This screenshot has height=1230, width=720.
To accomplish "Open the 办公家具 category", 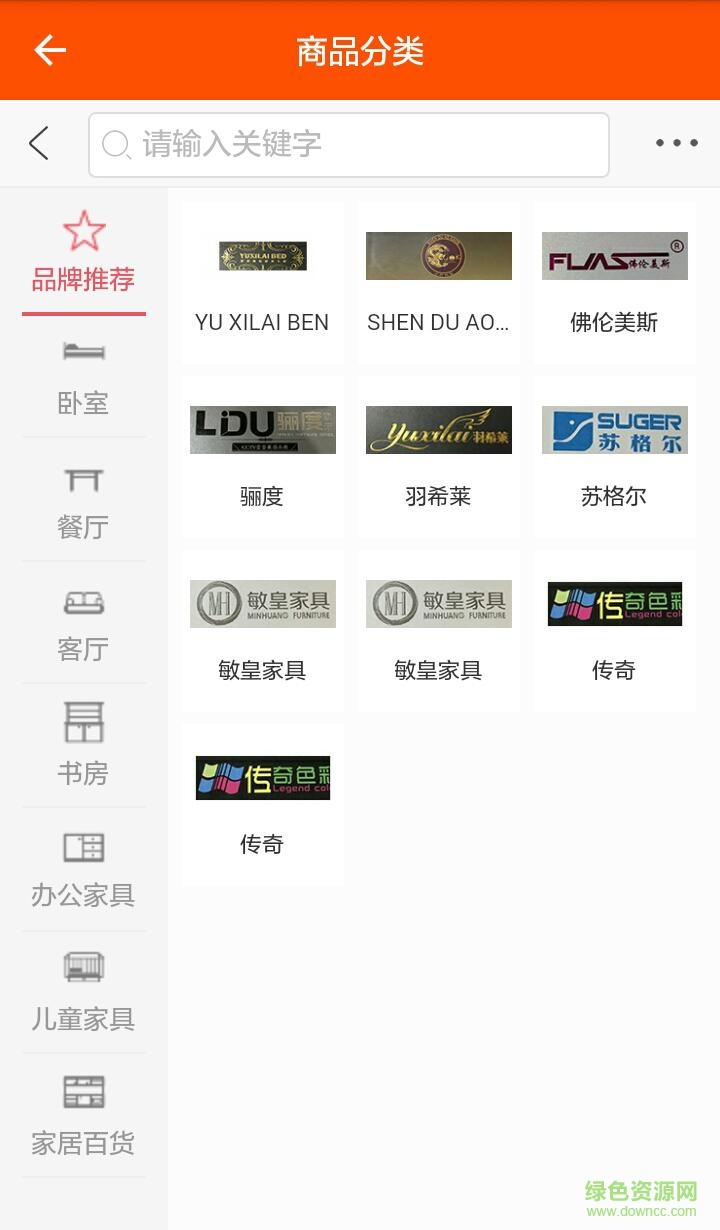I will (83, 870).
